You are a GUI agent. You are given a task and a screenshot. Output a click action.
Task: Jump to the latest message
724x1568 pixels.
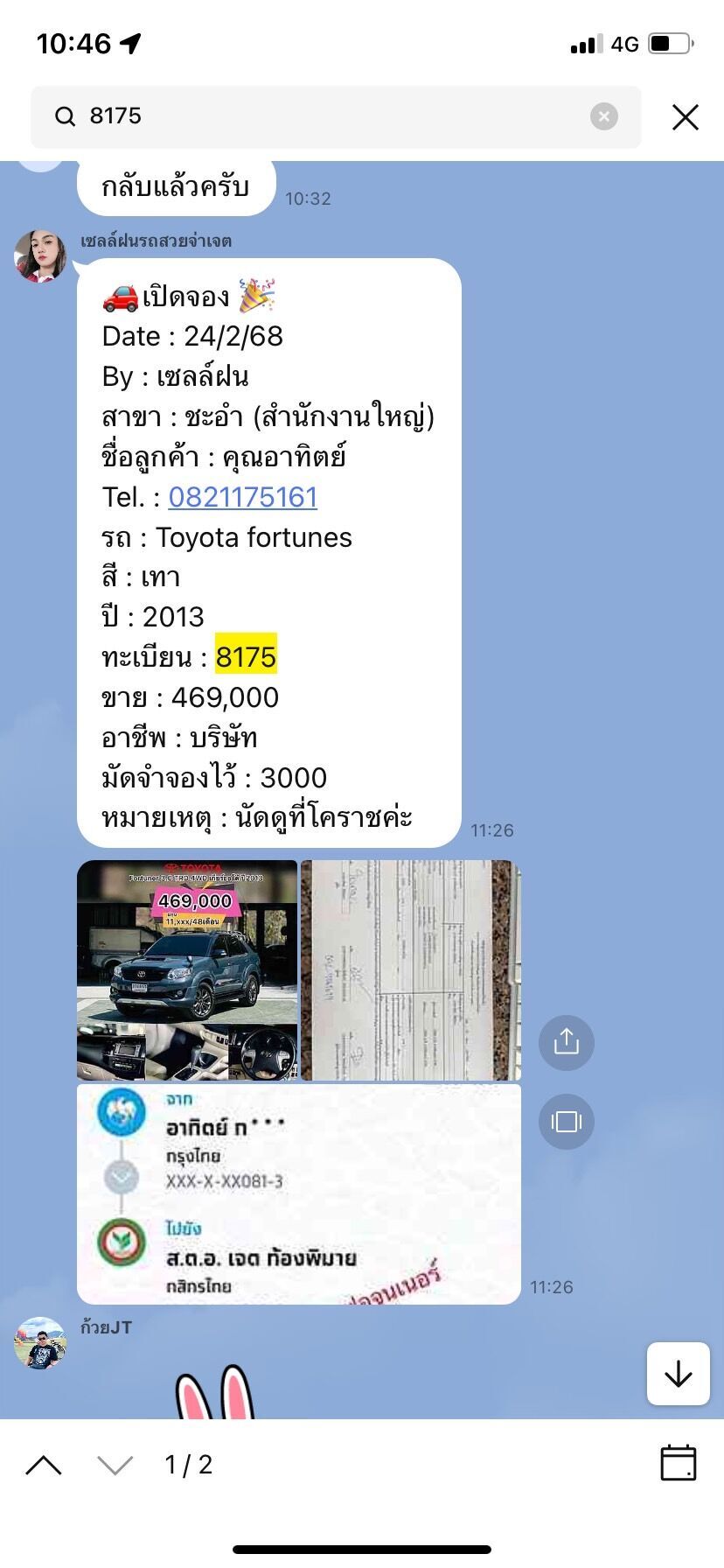(679, 1374)
